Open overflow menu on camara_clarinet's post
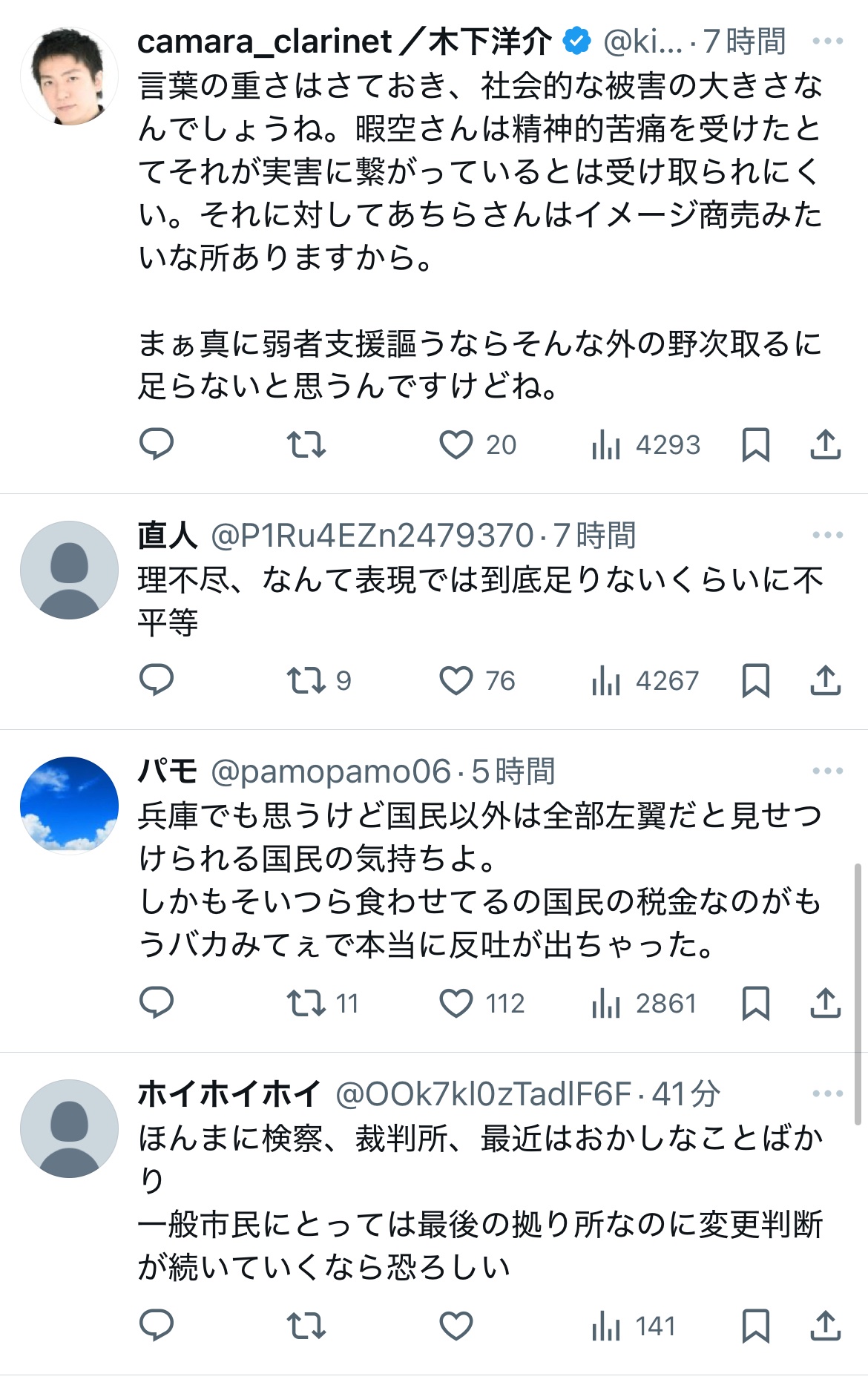The height and width of the screenshot is (1385, 868). tap(827, 41)
